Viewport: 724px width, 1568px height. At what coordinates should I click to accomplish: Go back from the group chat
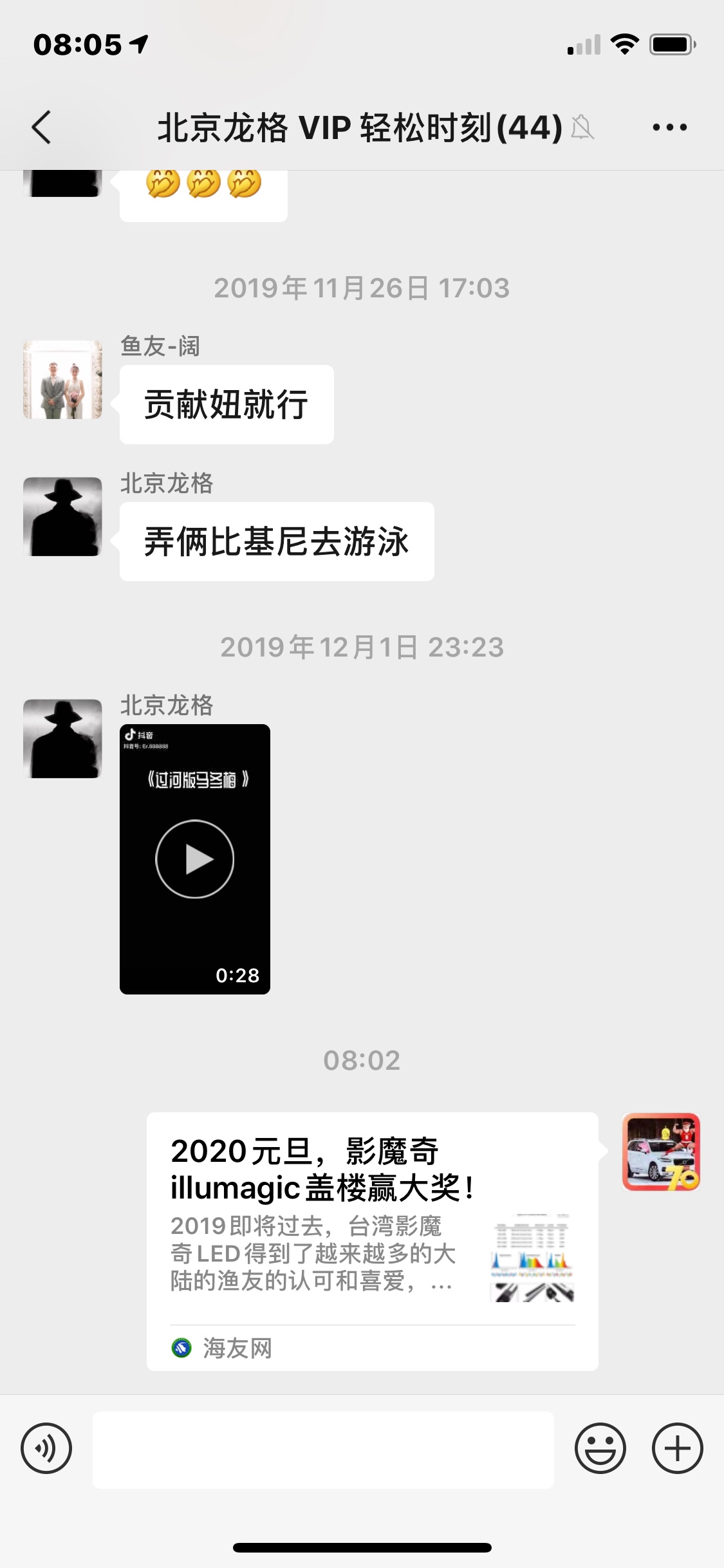(x=42, y=127)
